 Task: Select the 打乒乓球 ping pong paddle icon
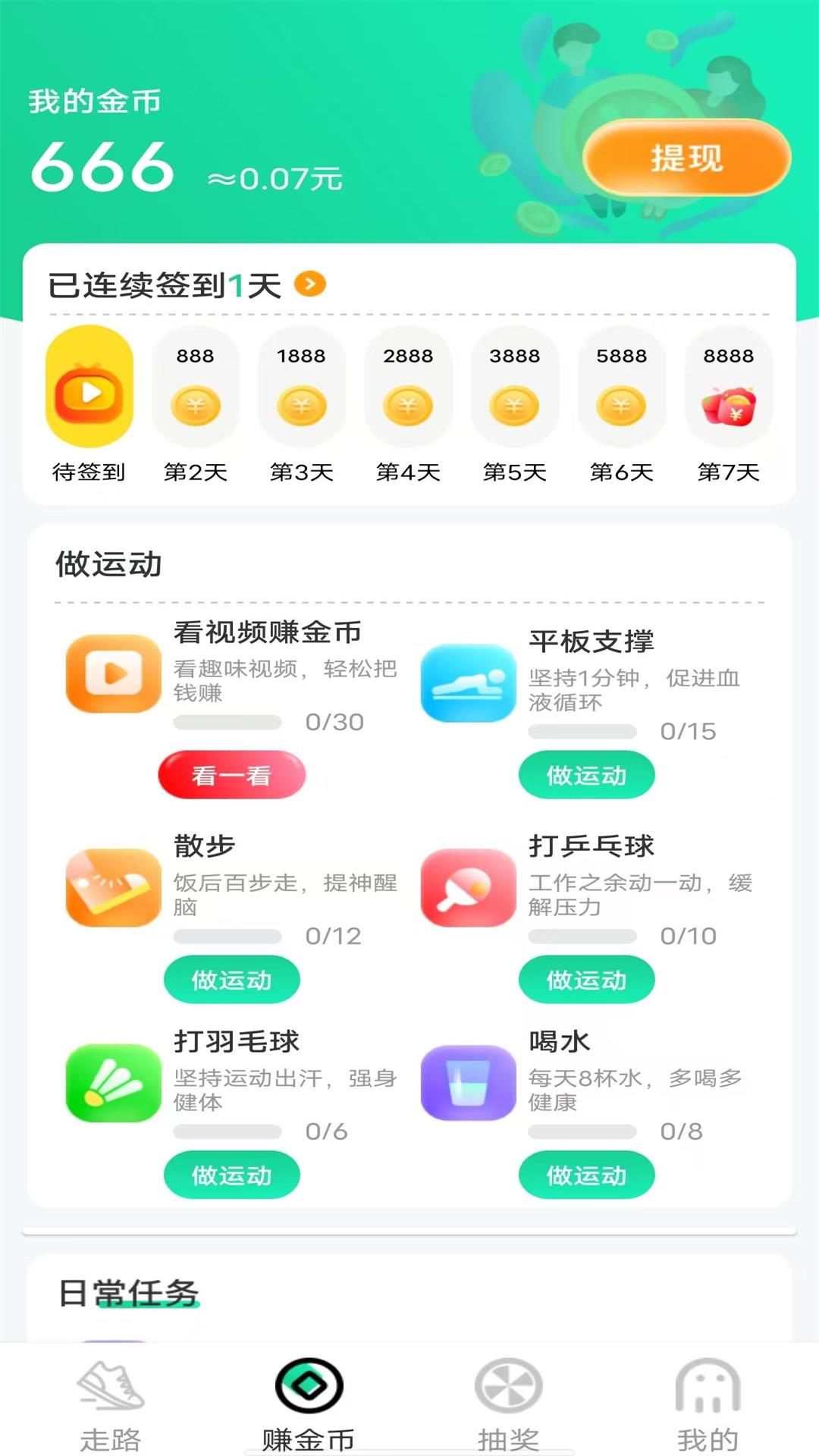coord(468,889)
